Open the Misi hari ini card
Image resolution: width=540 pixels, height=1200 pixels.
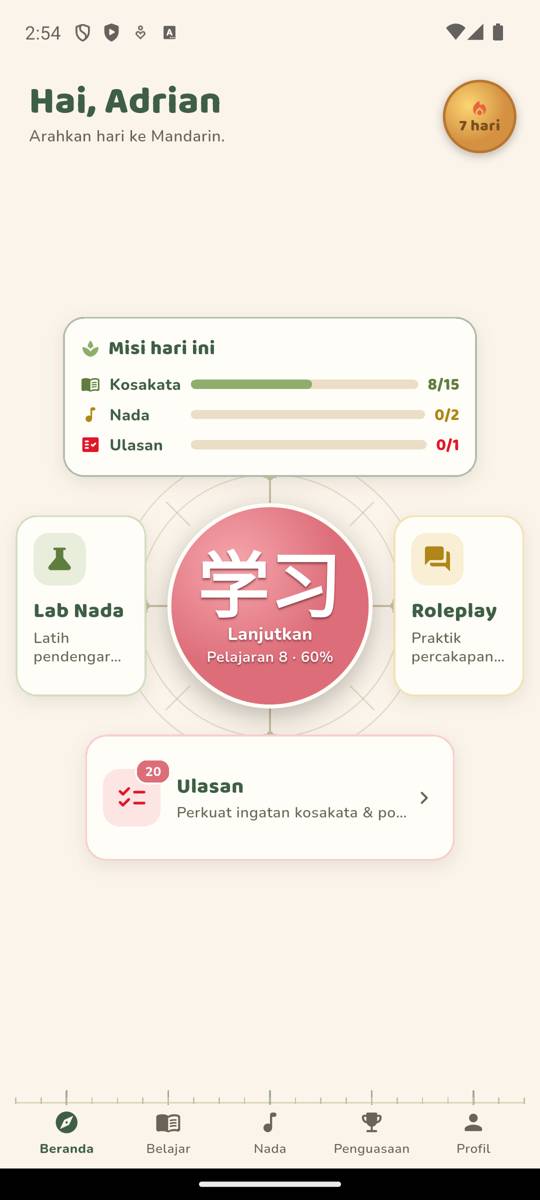(x=270, y=397)
